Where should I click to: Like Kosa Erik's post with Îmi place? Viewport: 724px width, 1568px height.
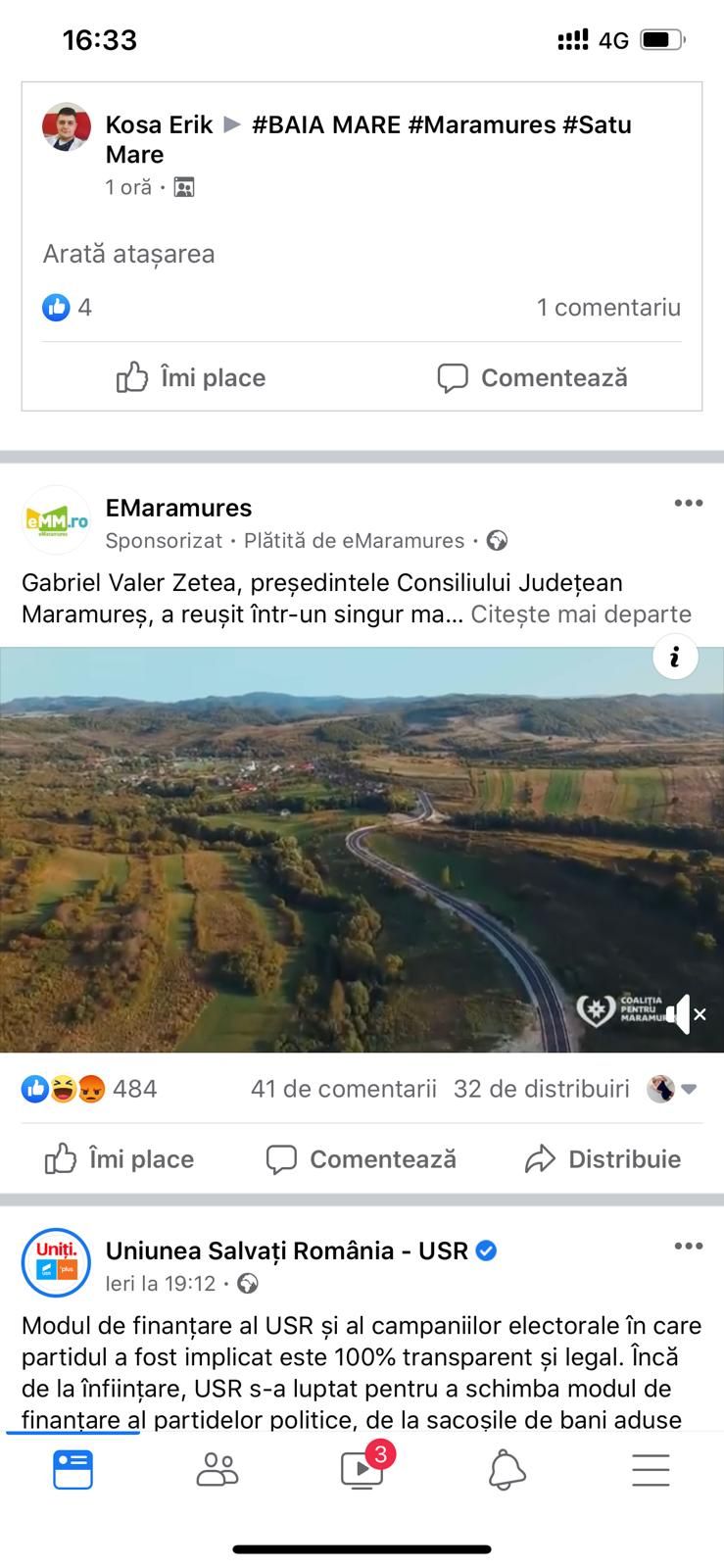[x=191, y=377]
